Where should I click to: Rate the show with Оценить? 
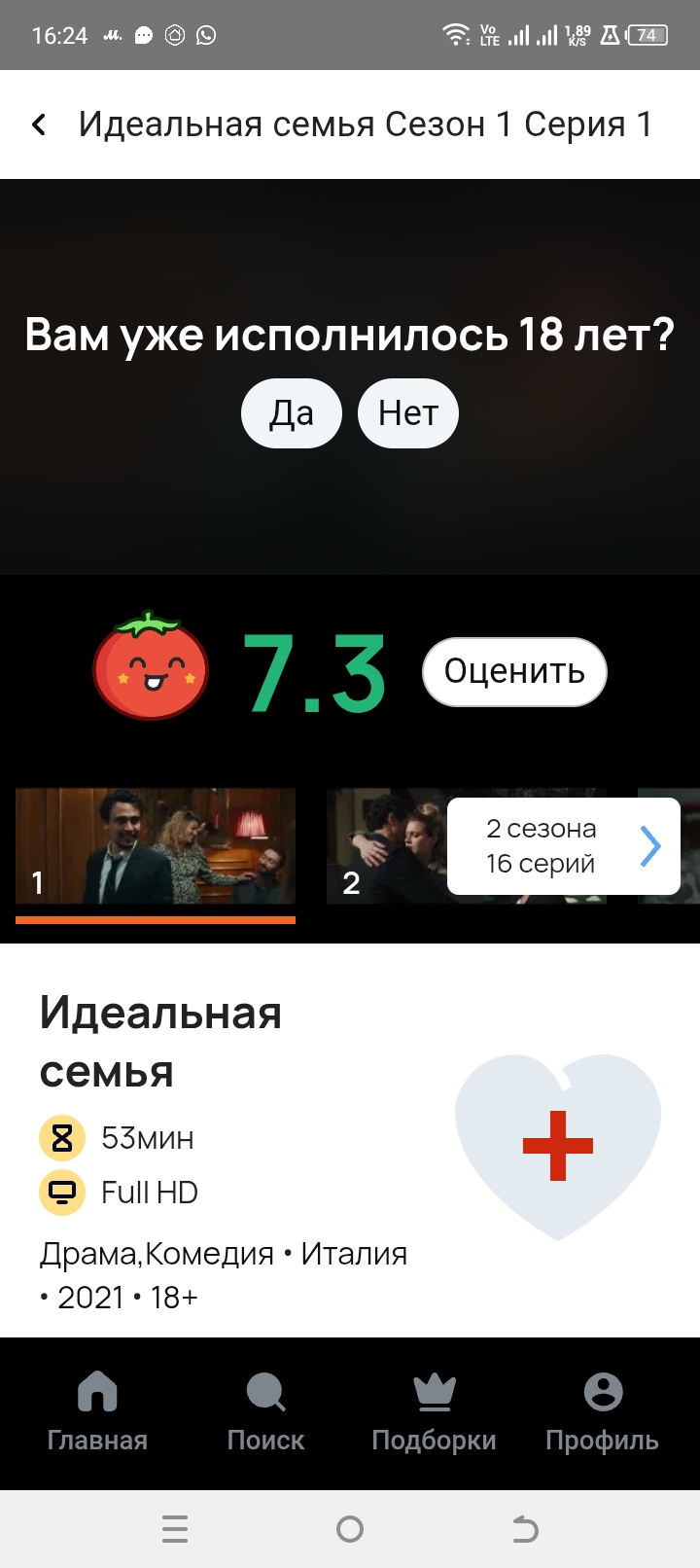(514, 671)
